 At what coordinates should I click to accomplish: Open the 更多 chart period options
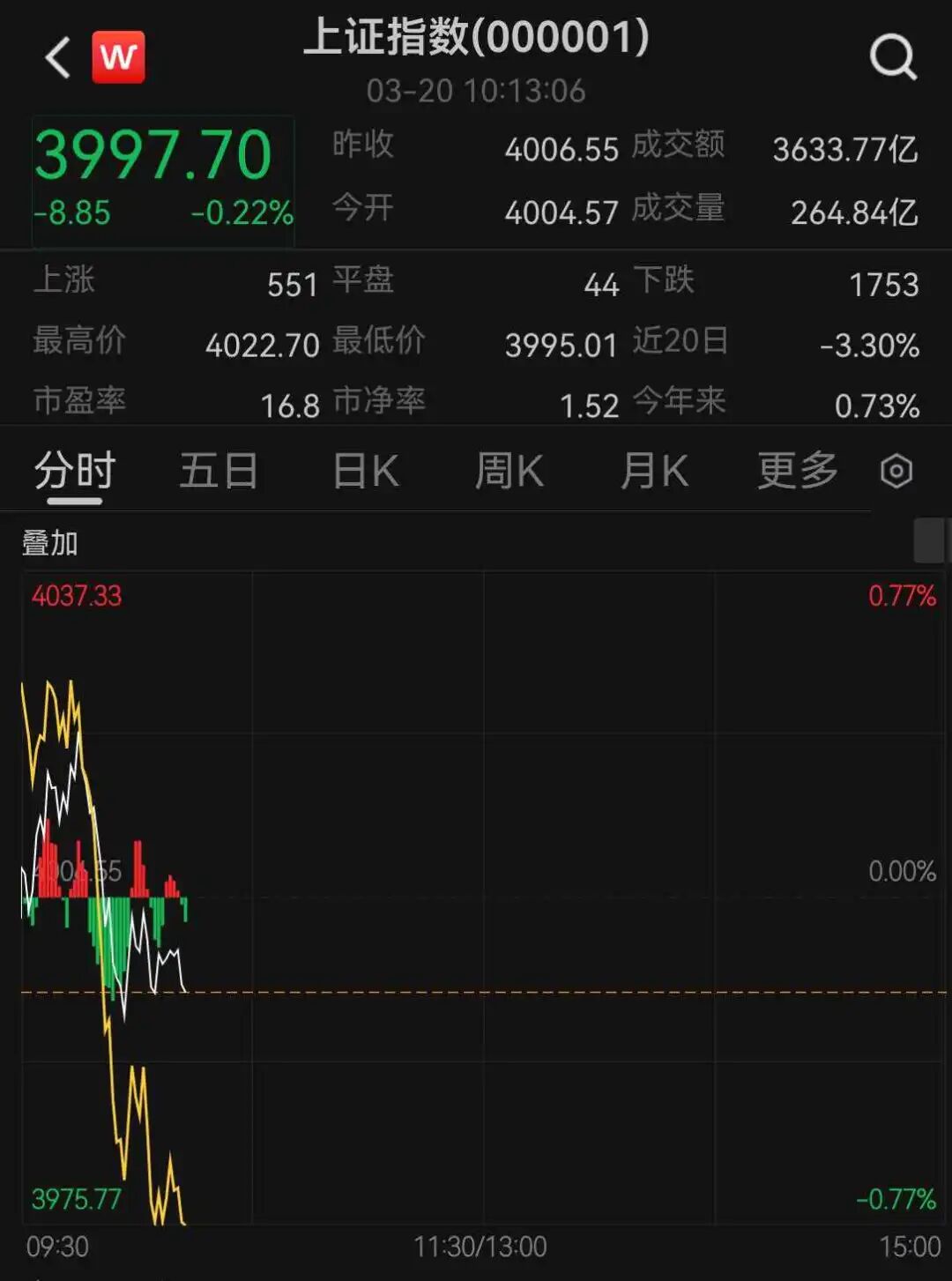coord(798,471)
